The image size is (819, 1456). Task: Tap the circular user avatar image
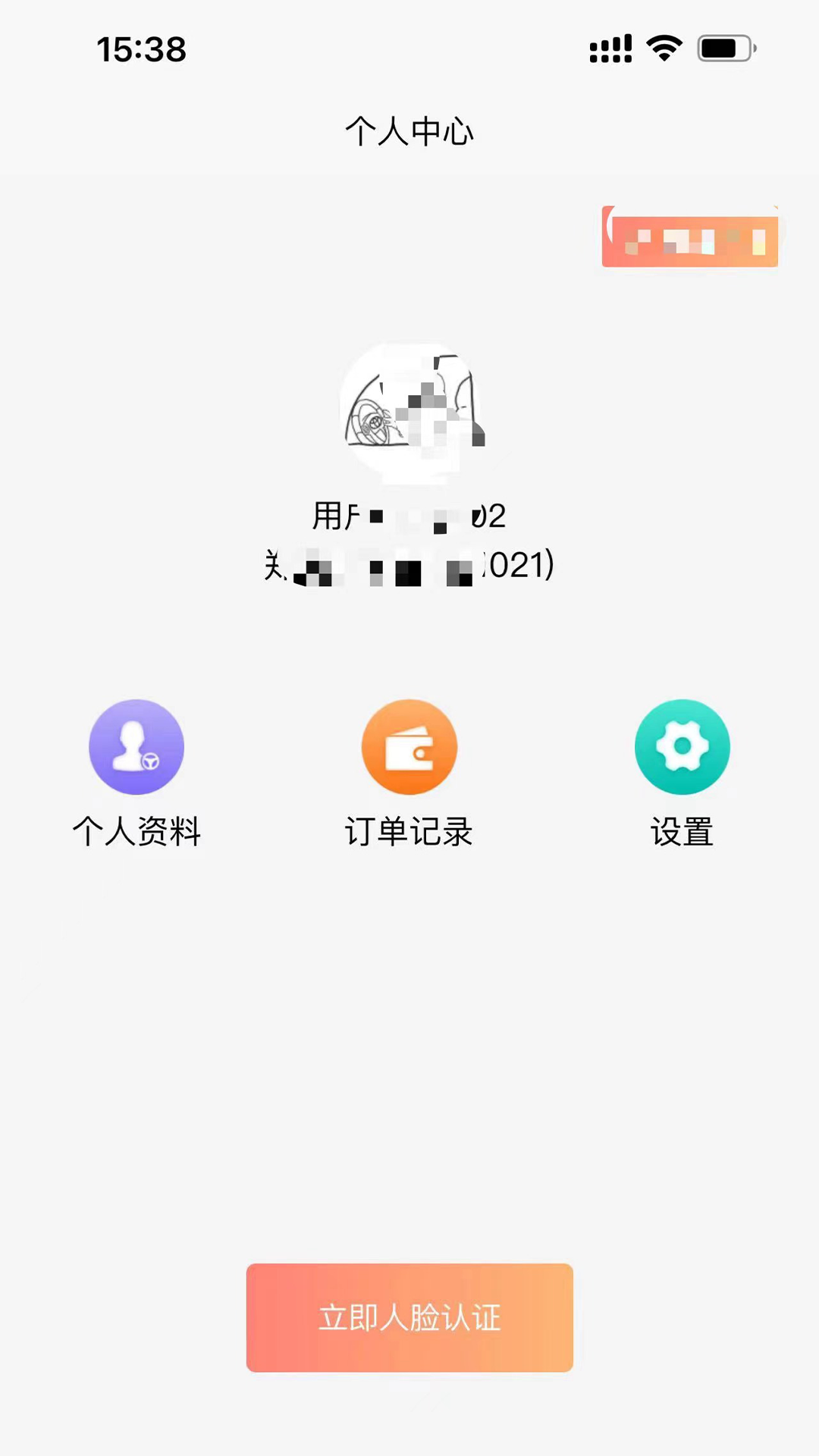coord(409,417)
